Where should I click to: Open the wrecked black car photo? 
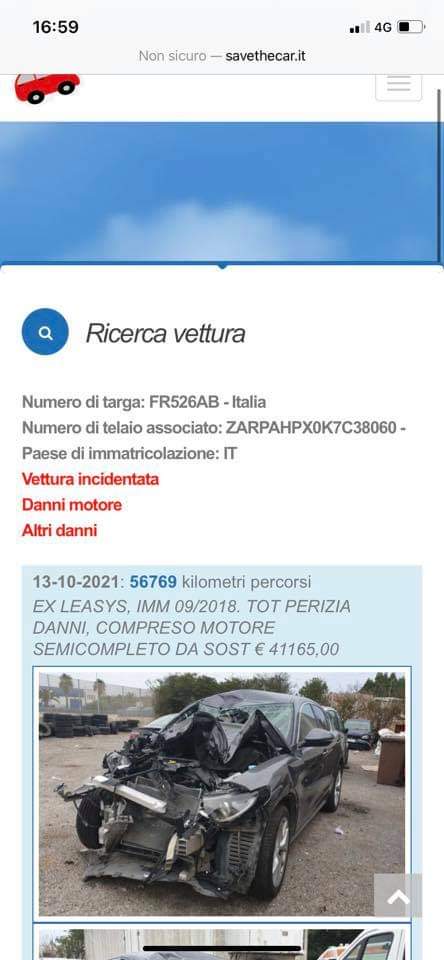222,794
